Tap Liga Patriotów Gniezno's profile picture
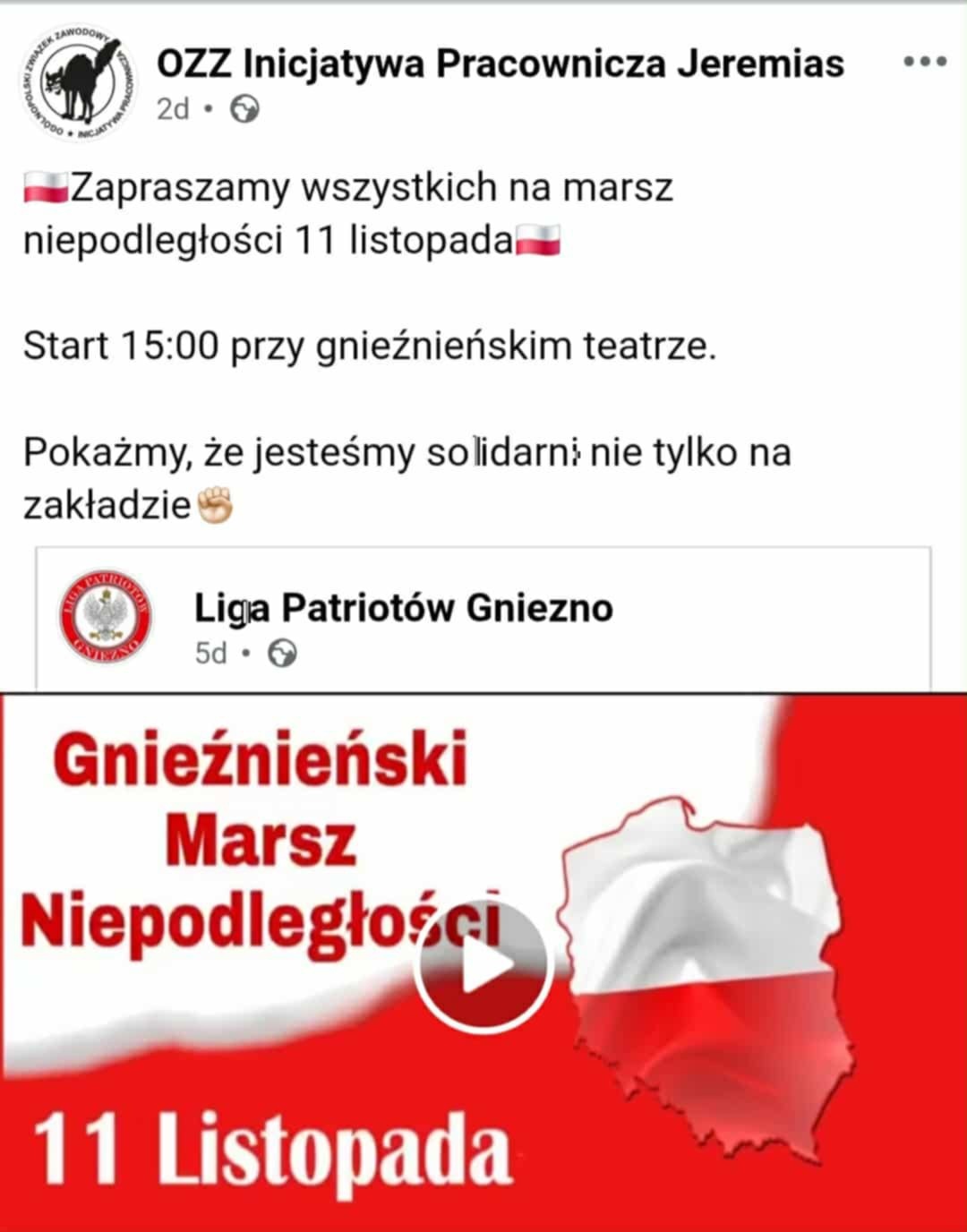 pos(106,618)
